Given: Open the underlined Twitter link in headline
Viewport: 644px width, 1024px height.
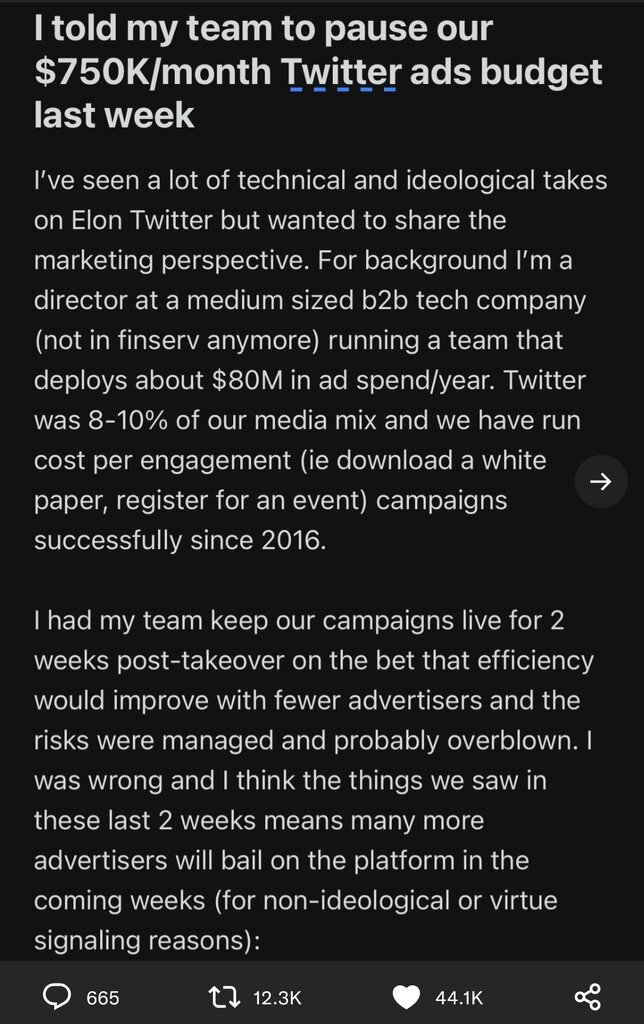Looking at the screenshot, I should point(340,72).
